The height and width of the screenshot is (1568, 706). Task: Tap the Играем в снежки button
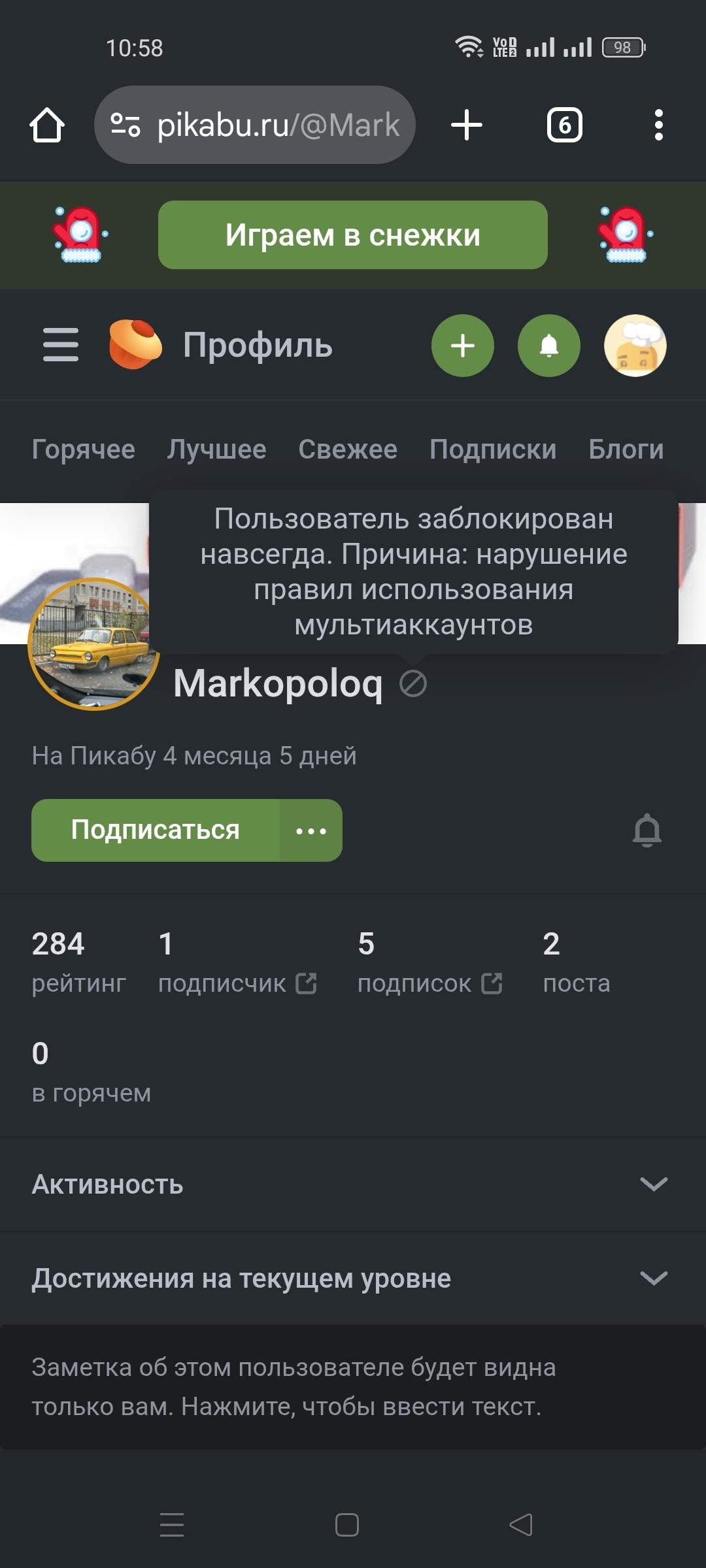point(352,235)
